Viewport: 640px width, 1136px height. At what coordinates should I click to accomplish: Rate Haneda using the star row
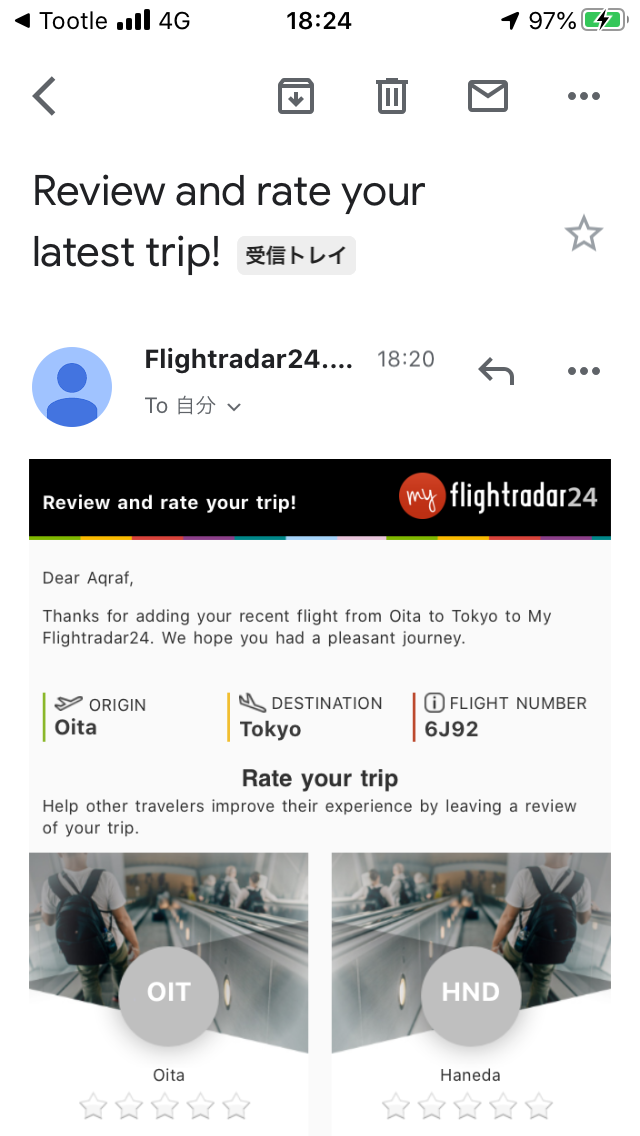(x=468, y=1106)
